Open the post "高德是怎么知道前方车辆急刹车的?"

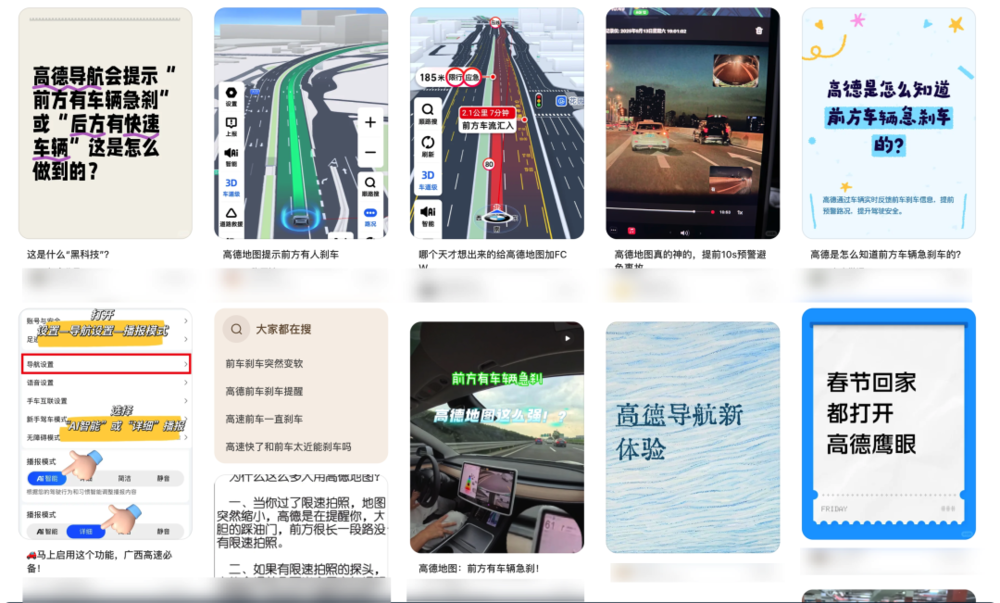click(x=888, y=123)
